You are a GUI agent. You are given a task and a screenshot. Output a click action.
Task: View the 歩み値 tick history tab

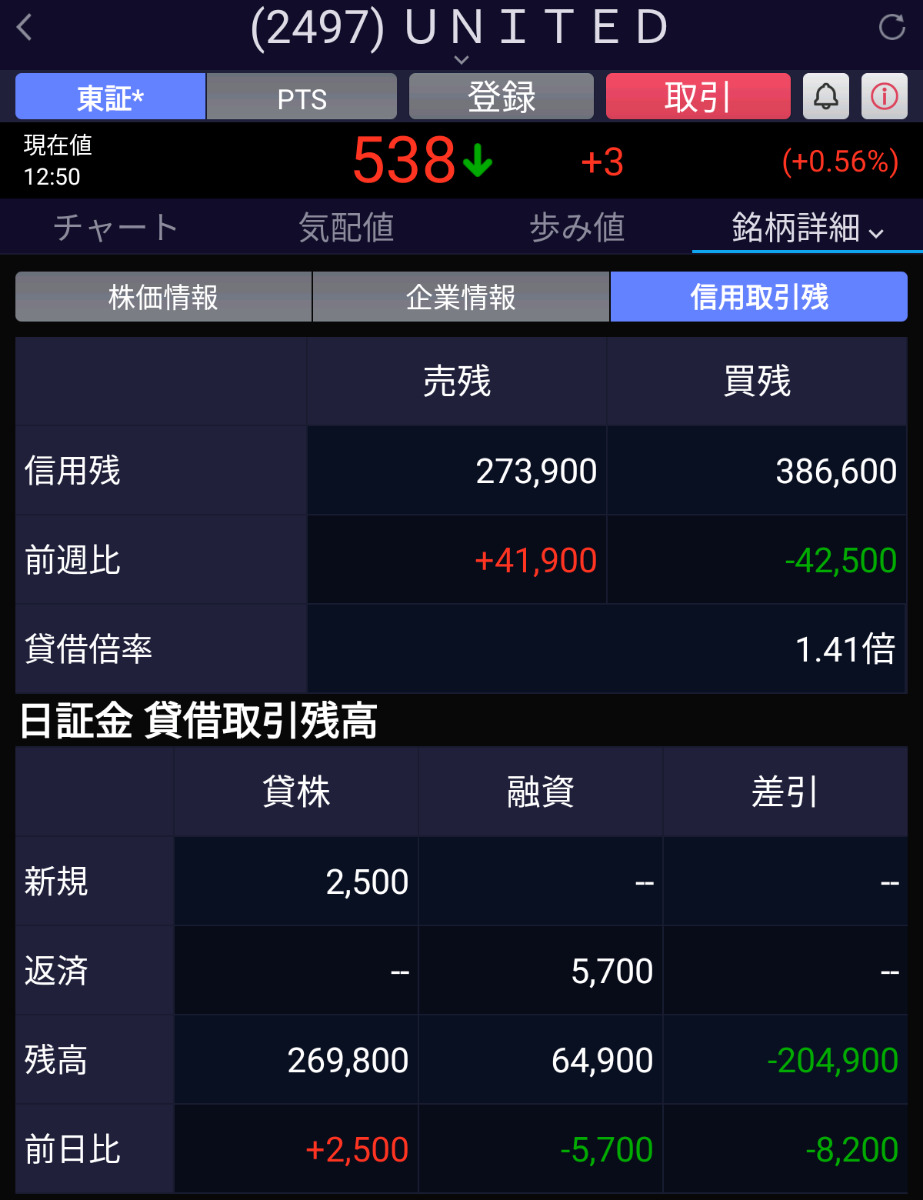[577, 228]
